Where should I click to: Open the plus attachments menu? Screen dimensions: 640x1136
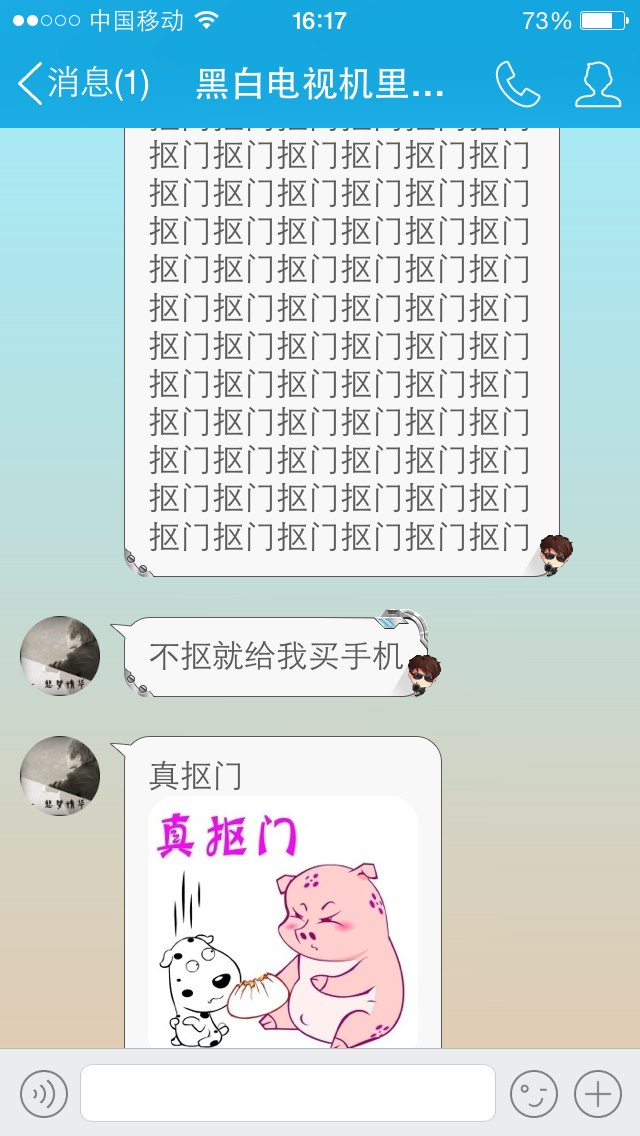[x=598, y=1093]
